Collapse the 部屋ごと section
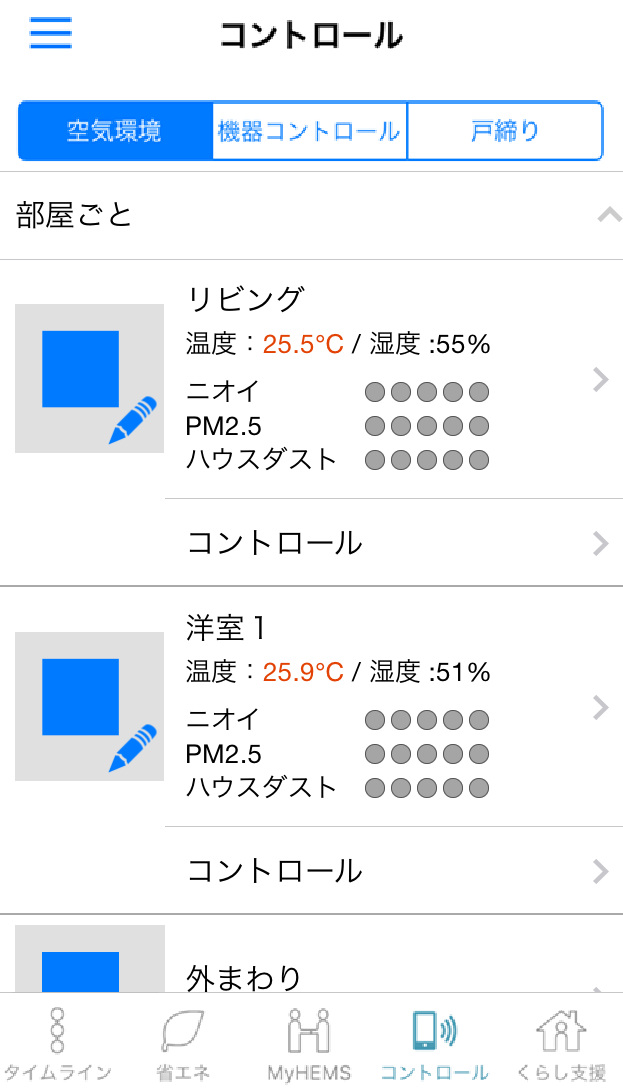This screenshot has height=1091, width=623. pos(608,215)
